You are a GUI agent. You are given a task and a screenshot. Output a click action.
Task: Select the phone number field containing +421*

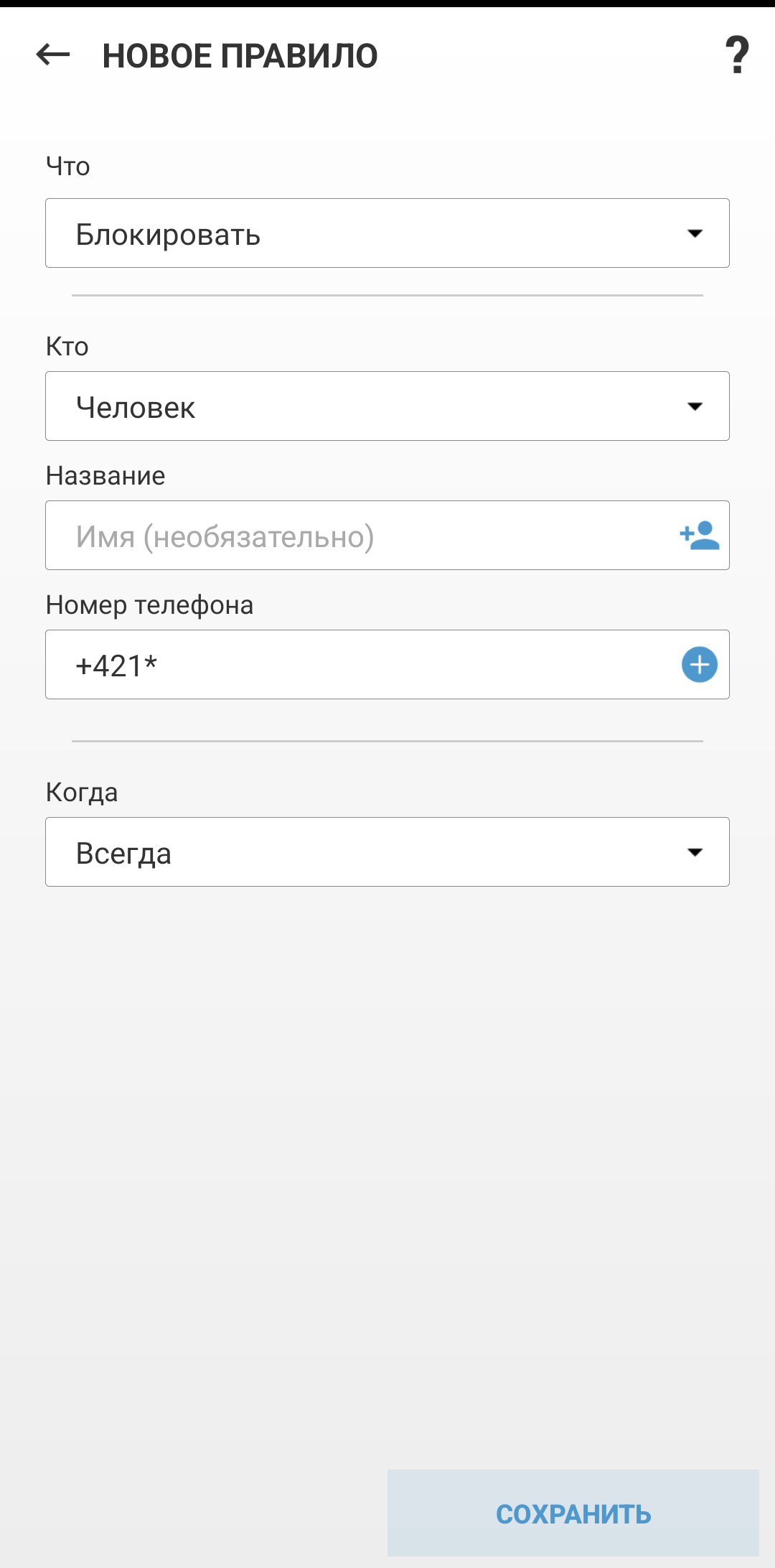pyautogui.click(x=323, y=664)
